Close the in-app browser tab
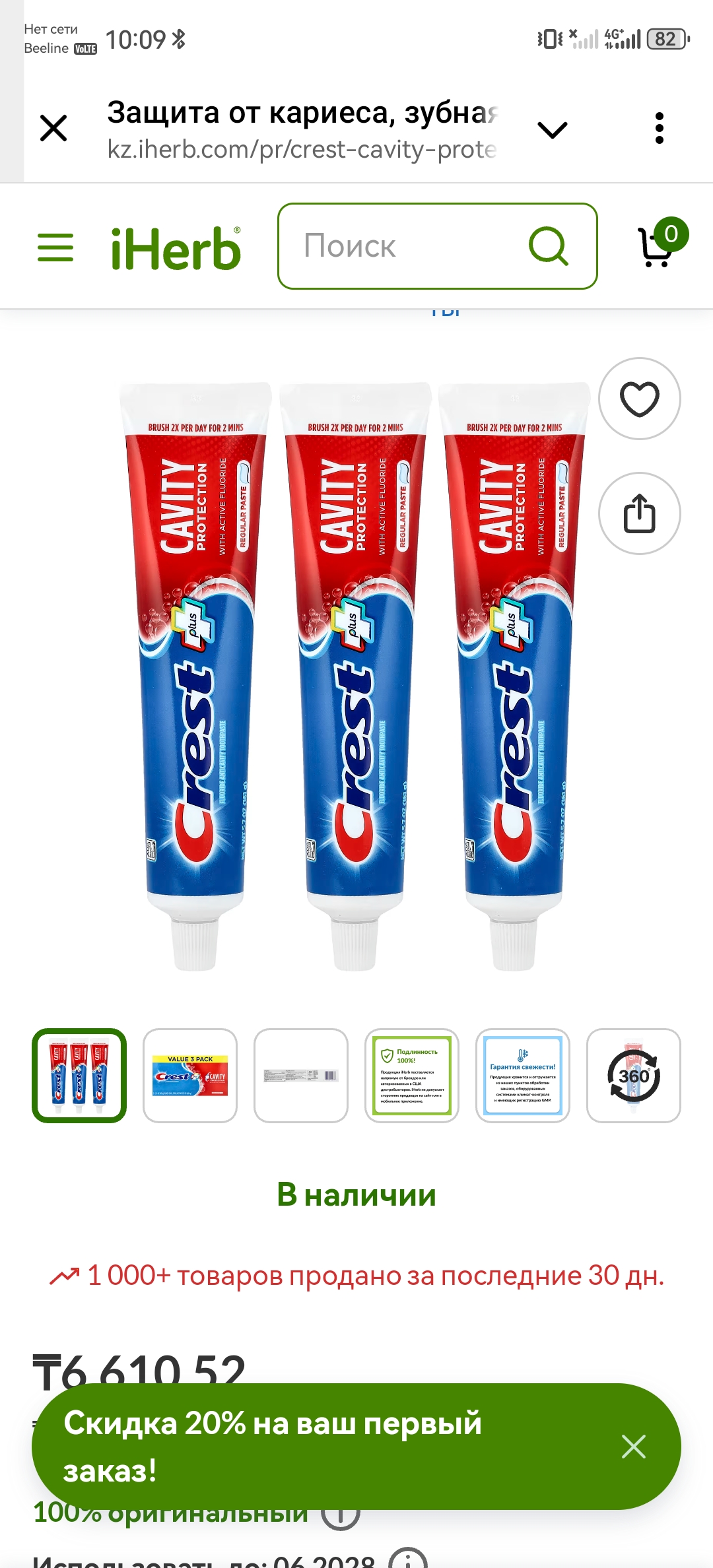The image size is (713, 1568). click(53, 128)
